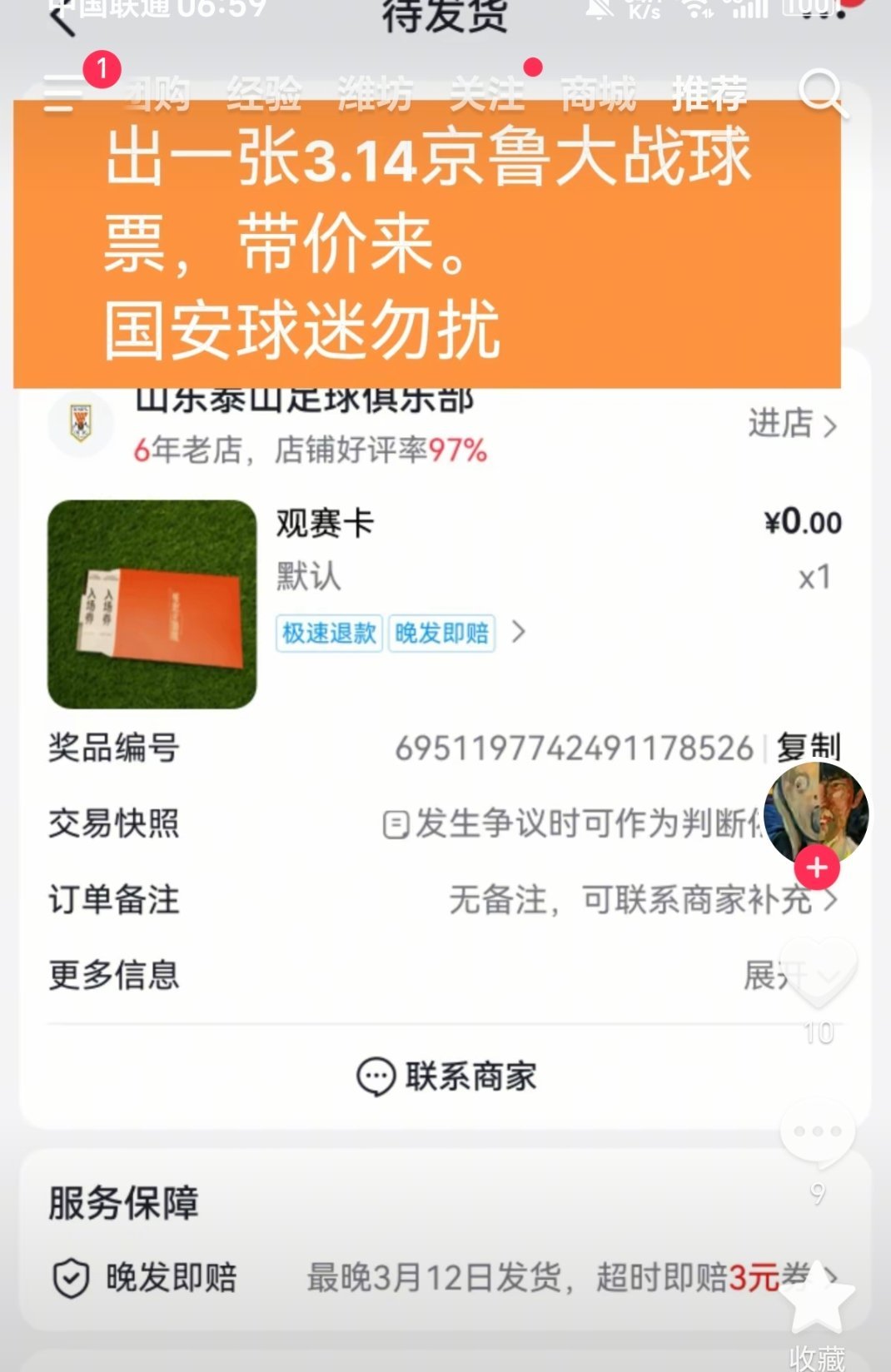This screenshot has height=1372, width=891.
Task: Tap the 联系商家 chat bubble icon
Action: pos(376,1076)
